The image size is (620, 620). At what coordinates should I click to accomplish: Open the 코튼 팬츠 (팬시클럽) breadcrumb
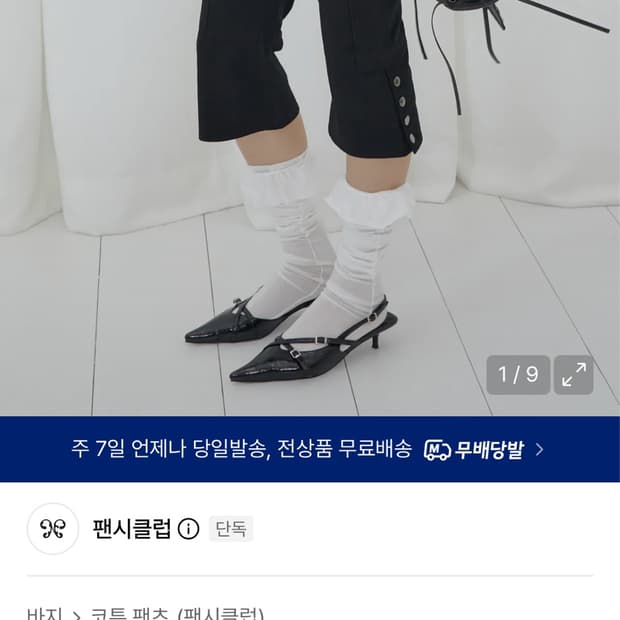click(177, 614)
